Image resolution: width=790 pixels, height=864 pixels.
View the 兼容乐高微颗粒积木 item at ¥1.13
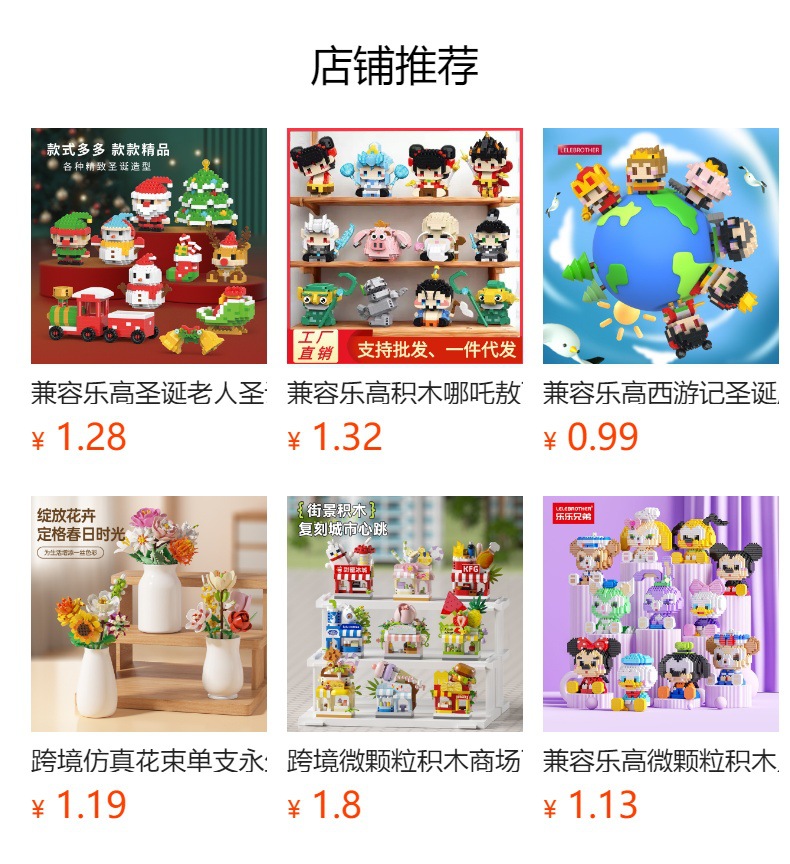point(660,614)
